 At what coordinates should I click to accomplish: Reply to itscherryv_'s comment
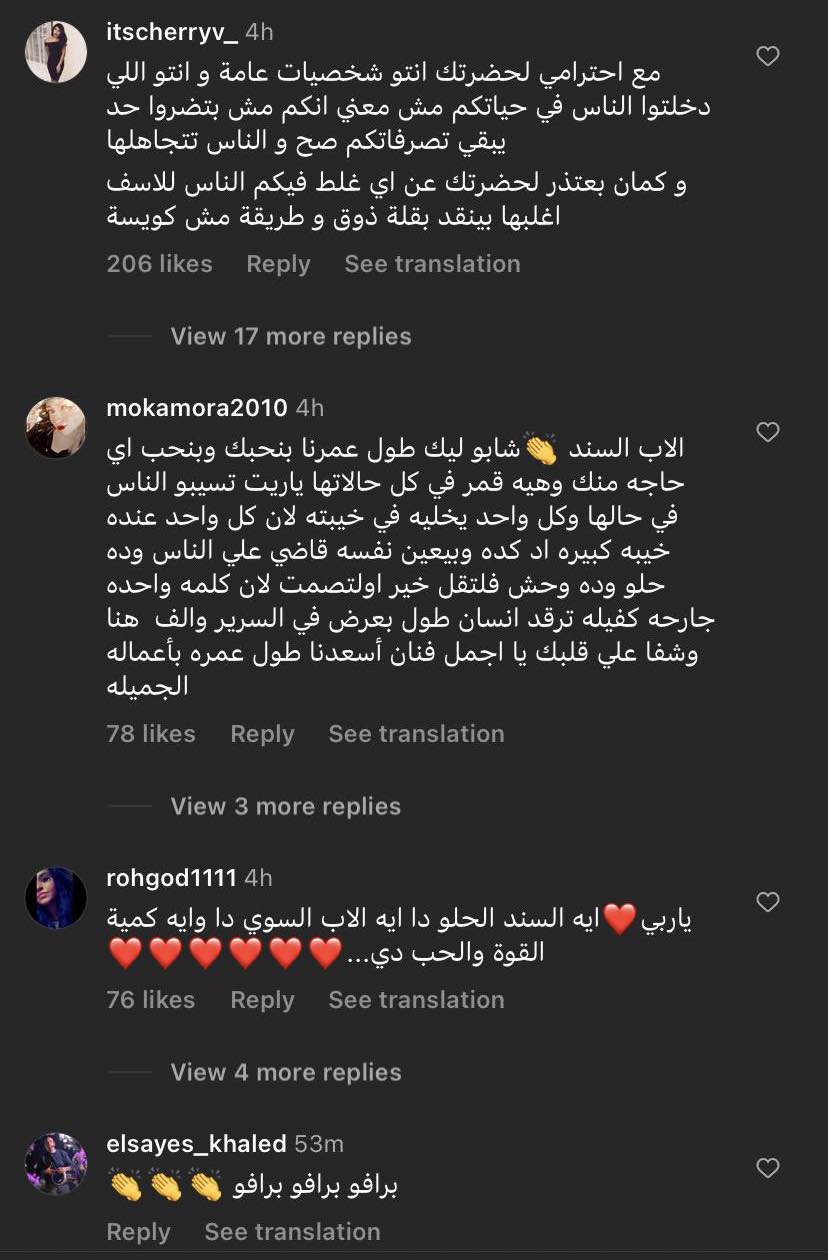278,264
